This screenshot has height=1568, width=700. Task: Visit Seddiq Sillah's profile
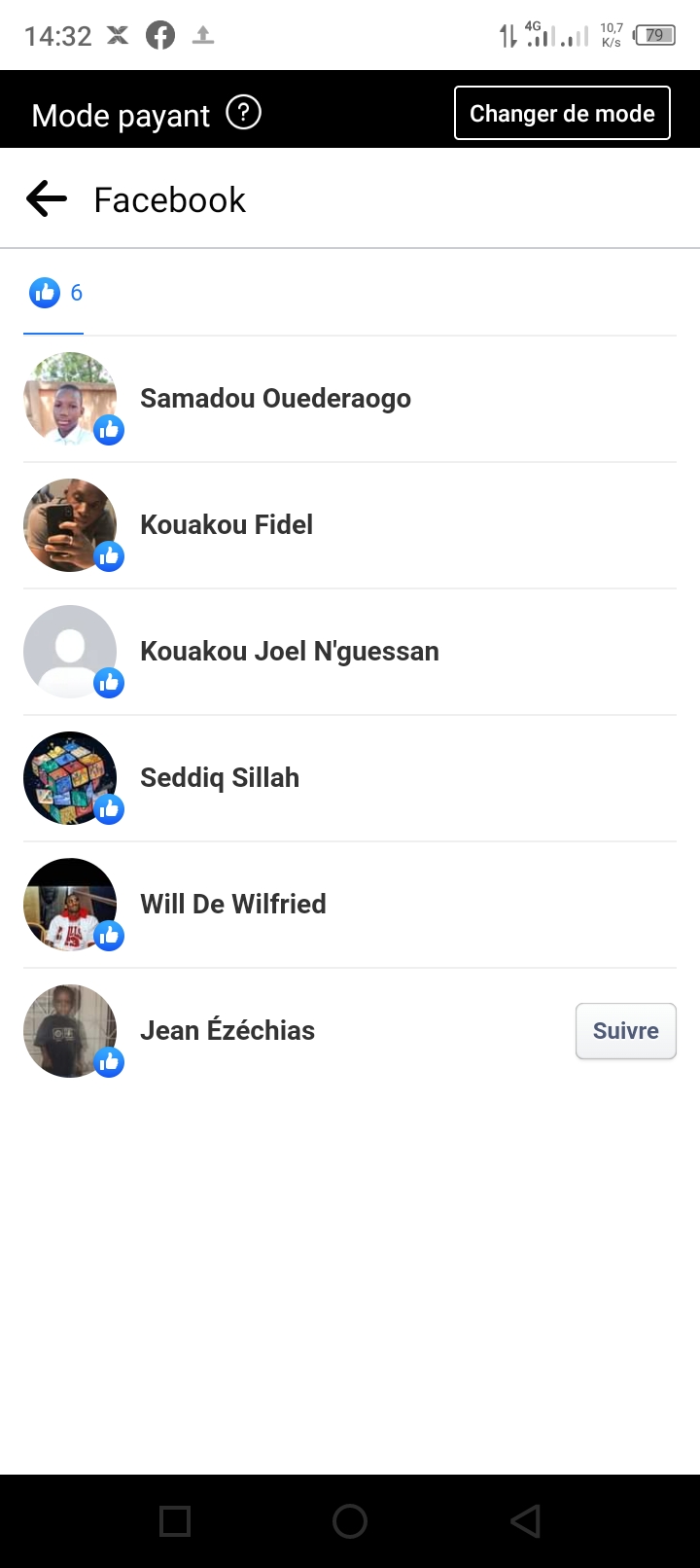click(x=220, y=778)
